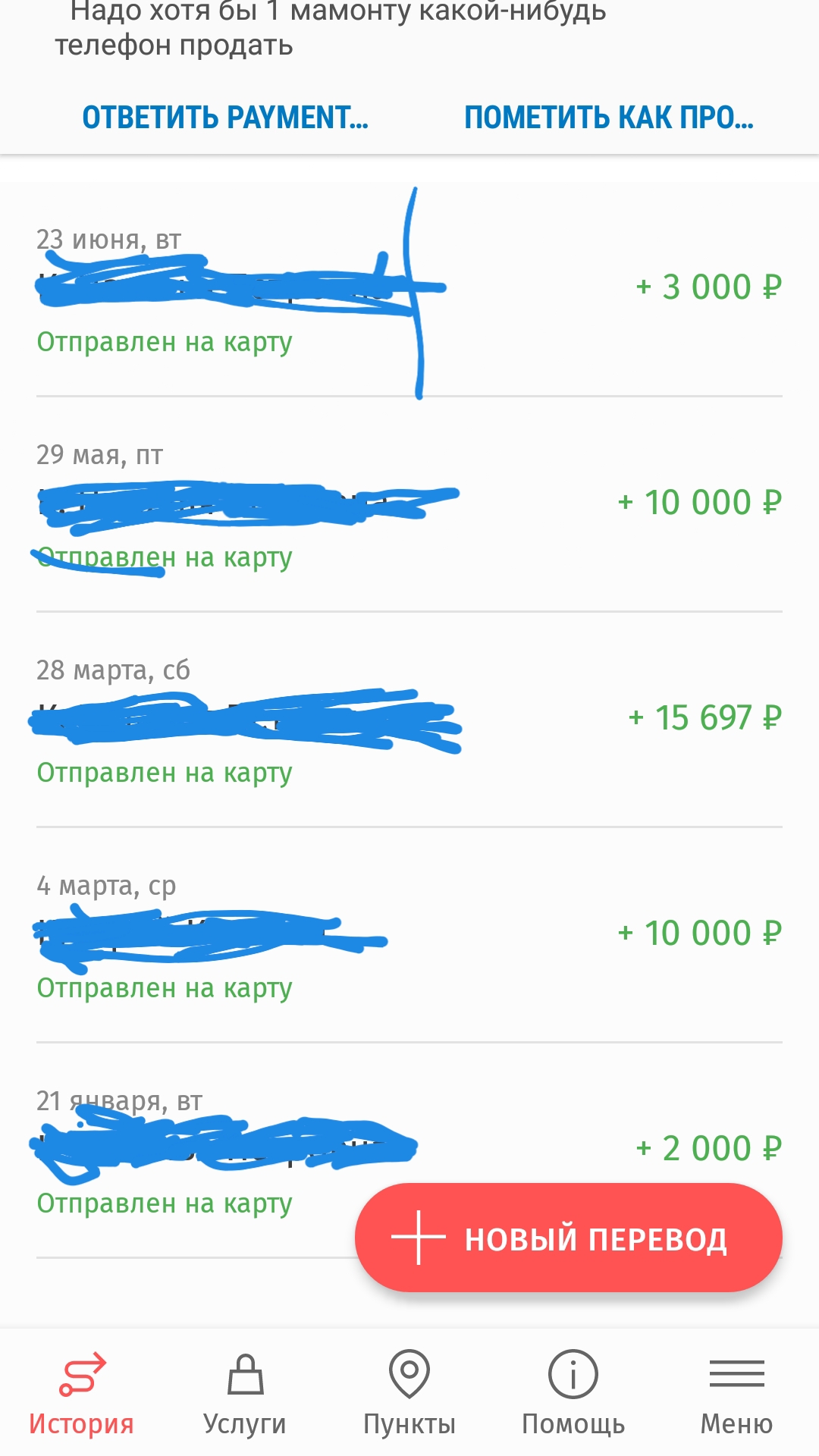The width and height of the screenshot is (819, 1456).
Task: Open the 29 мая transfer of 10 000 ₽
Action: 409,504
